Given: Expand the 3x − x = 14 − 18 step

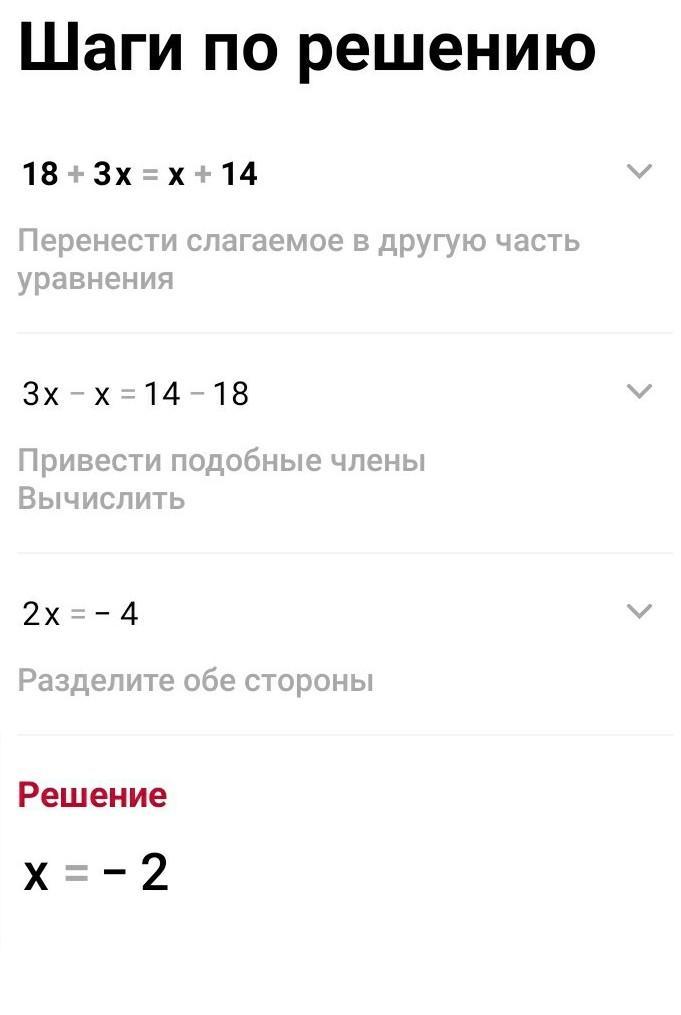Looking at the screenshot, I should [x=638, y=391].
